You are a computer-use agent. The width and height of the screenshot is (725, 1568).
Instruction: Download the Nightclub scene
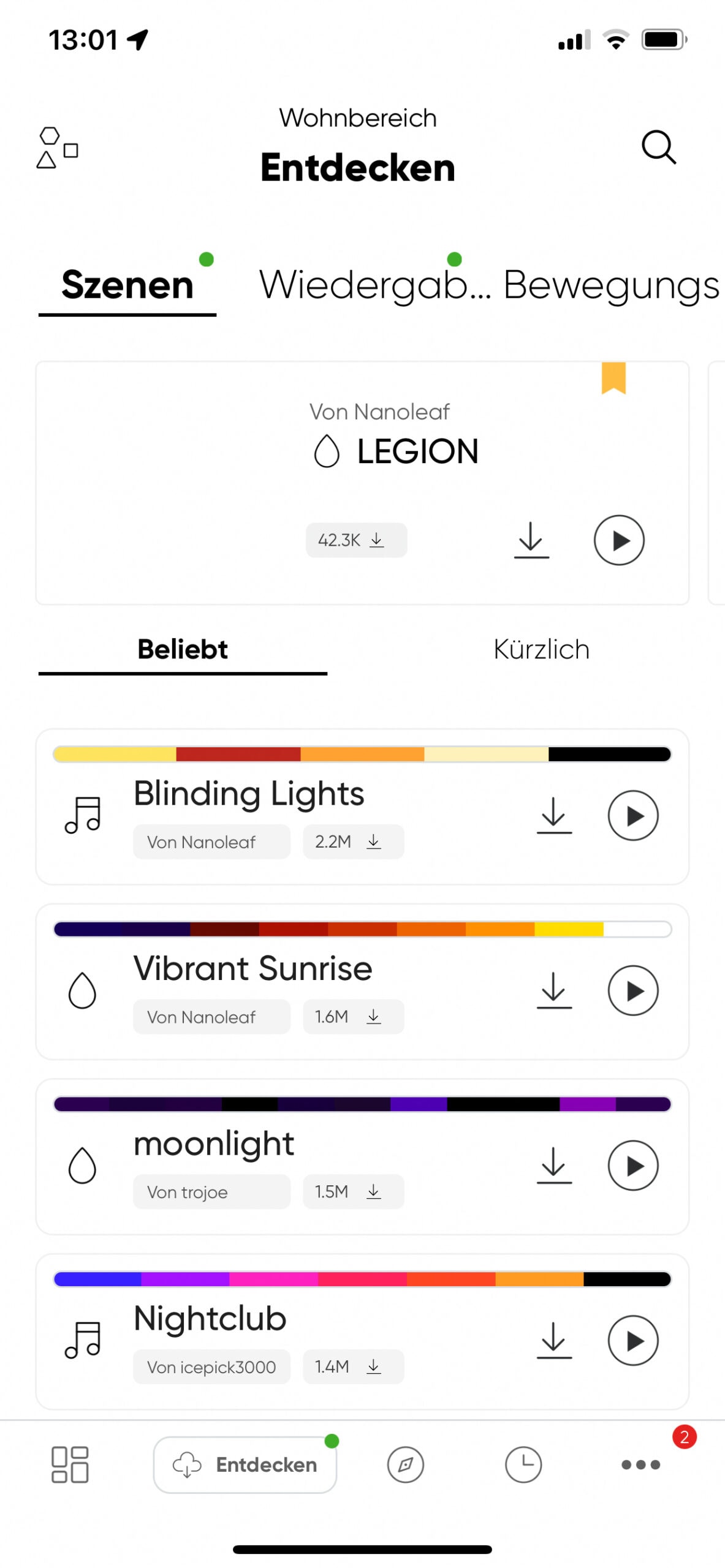coord(554,1340)
